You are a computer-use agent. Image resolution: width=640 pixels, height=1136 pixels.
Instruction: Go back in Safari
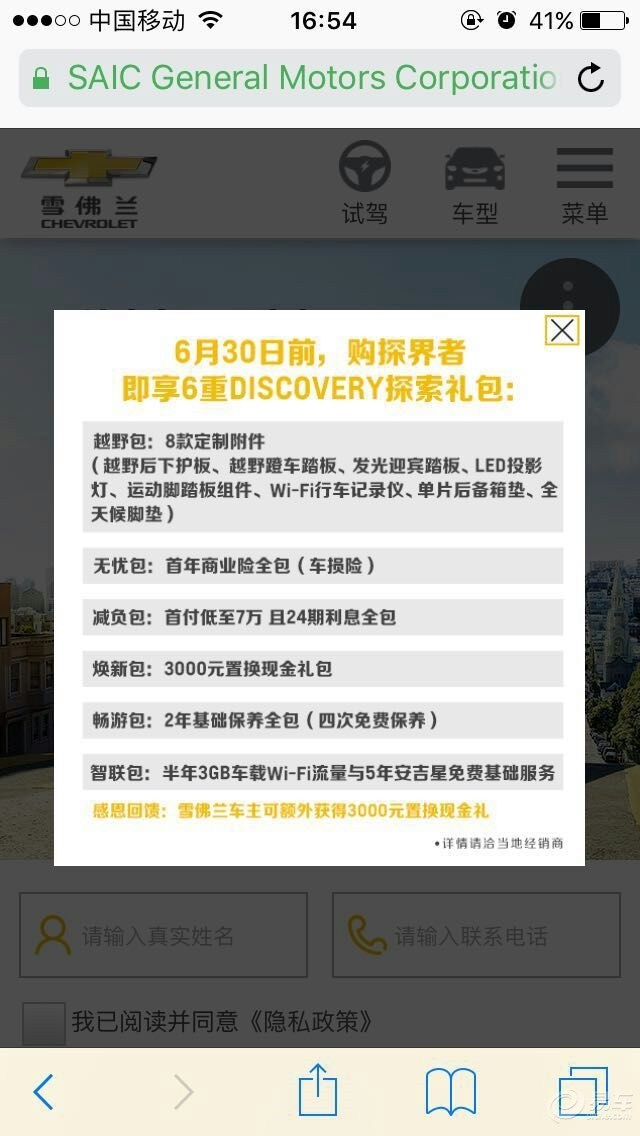click(x=43, y=1092)
